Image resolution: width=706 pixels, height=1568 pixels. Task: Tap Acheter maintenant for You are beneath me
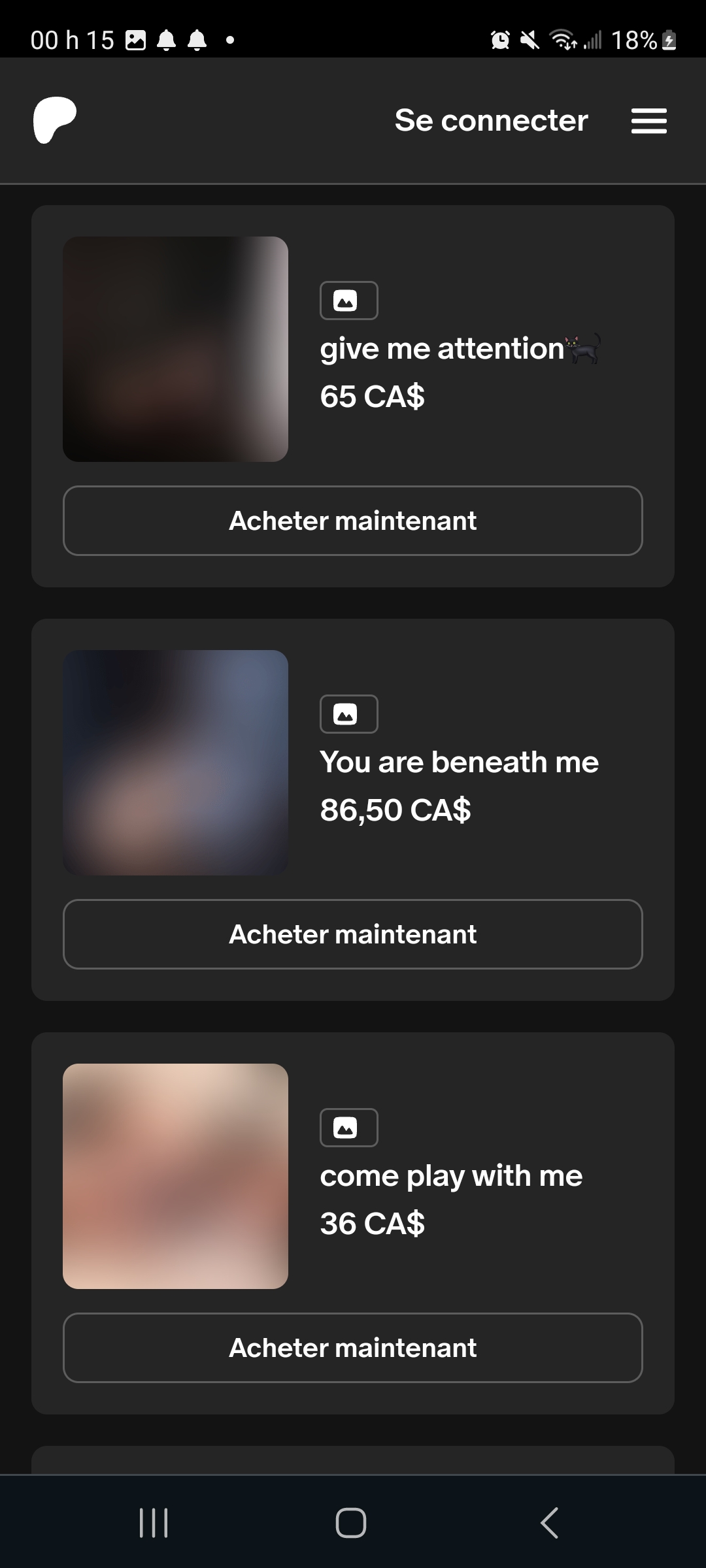coord(353,934)
